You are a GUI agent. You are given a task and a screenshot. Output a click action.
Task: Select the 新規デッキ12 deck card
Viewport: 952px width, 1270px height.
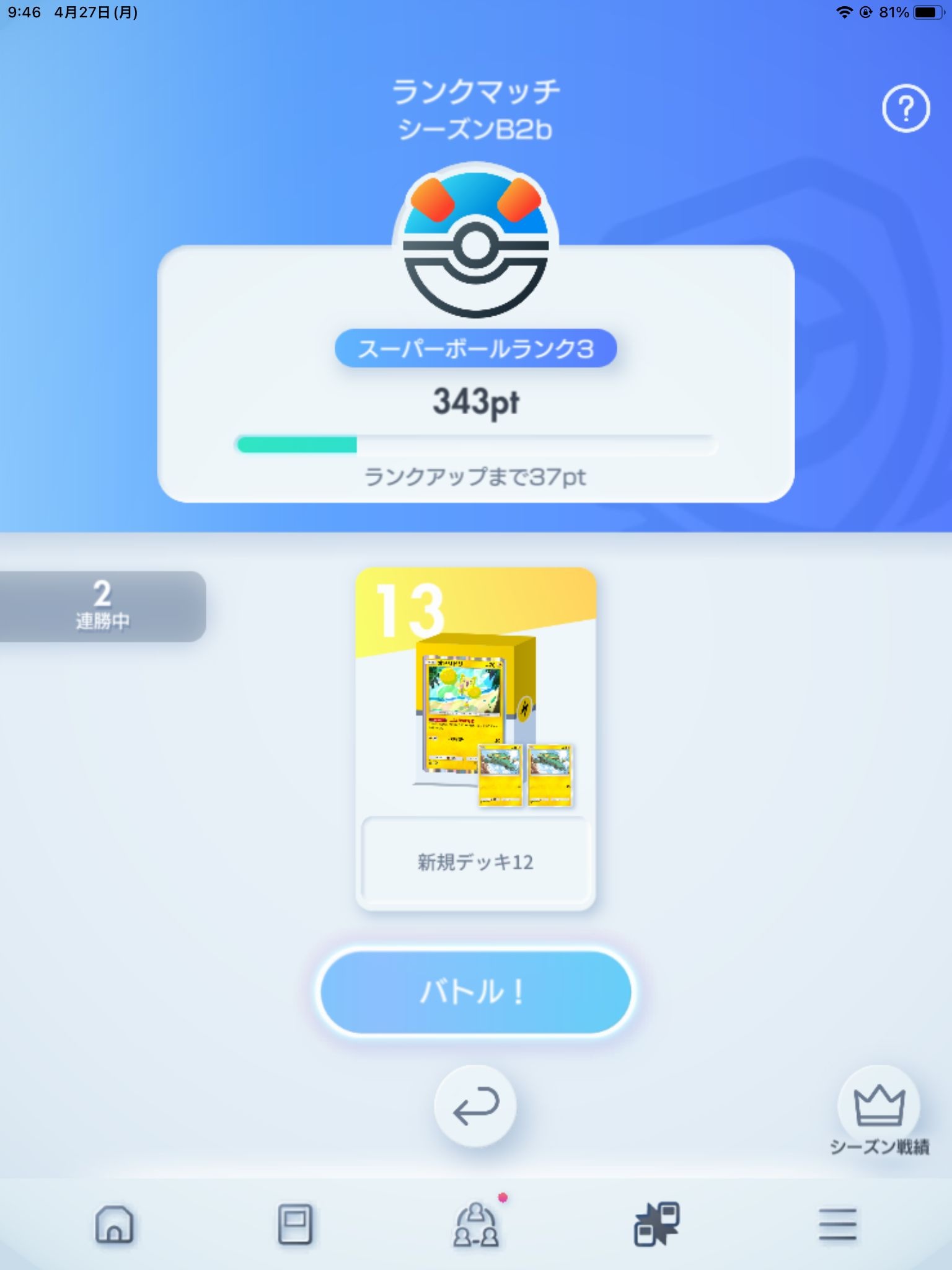(475, 738)
